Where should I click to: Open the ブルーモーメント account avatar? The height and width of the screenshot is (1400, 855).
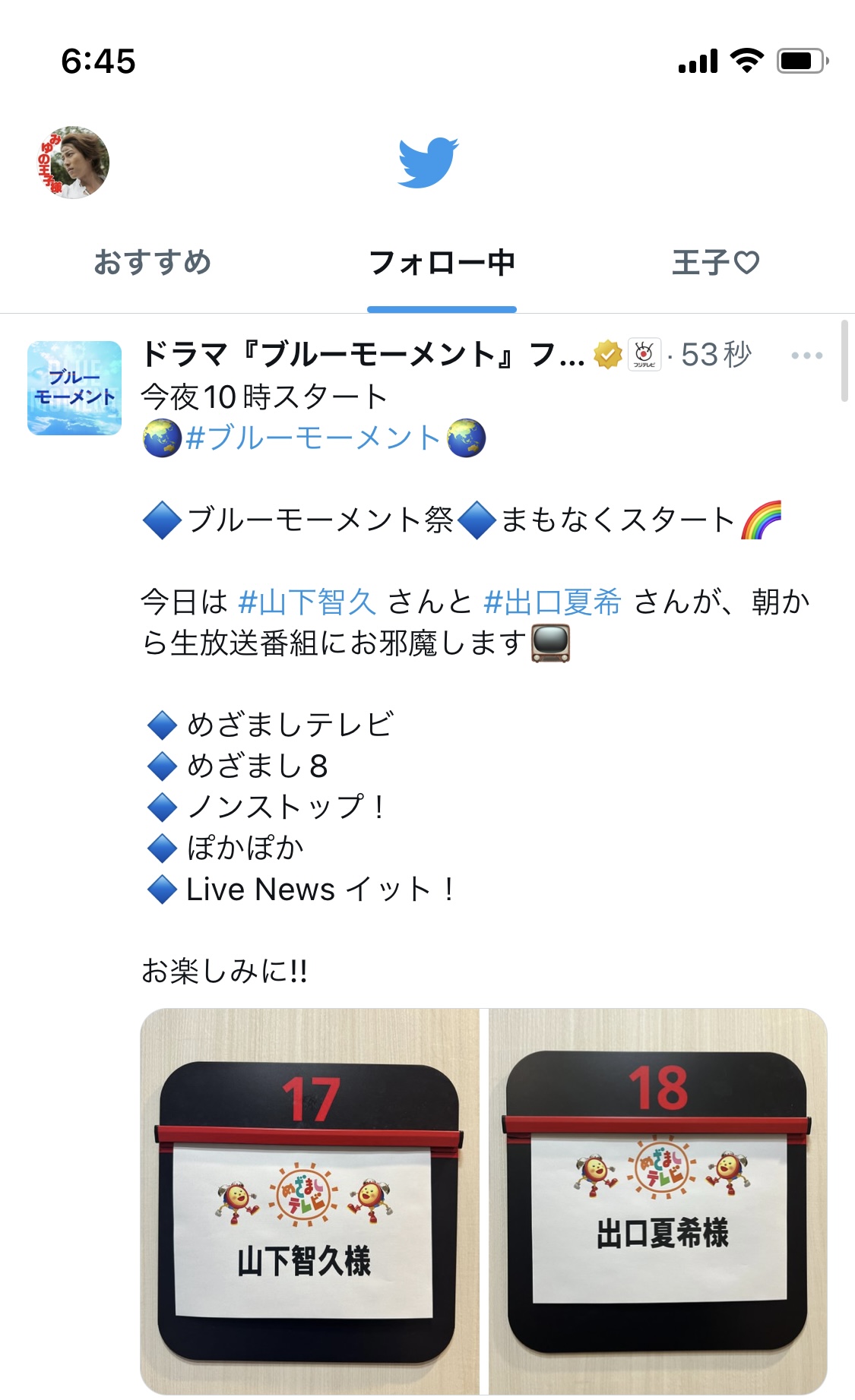[x=74, y=387]
